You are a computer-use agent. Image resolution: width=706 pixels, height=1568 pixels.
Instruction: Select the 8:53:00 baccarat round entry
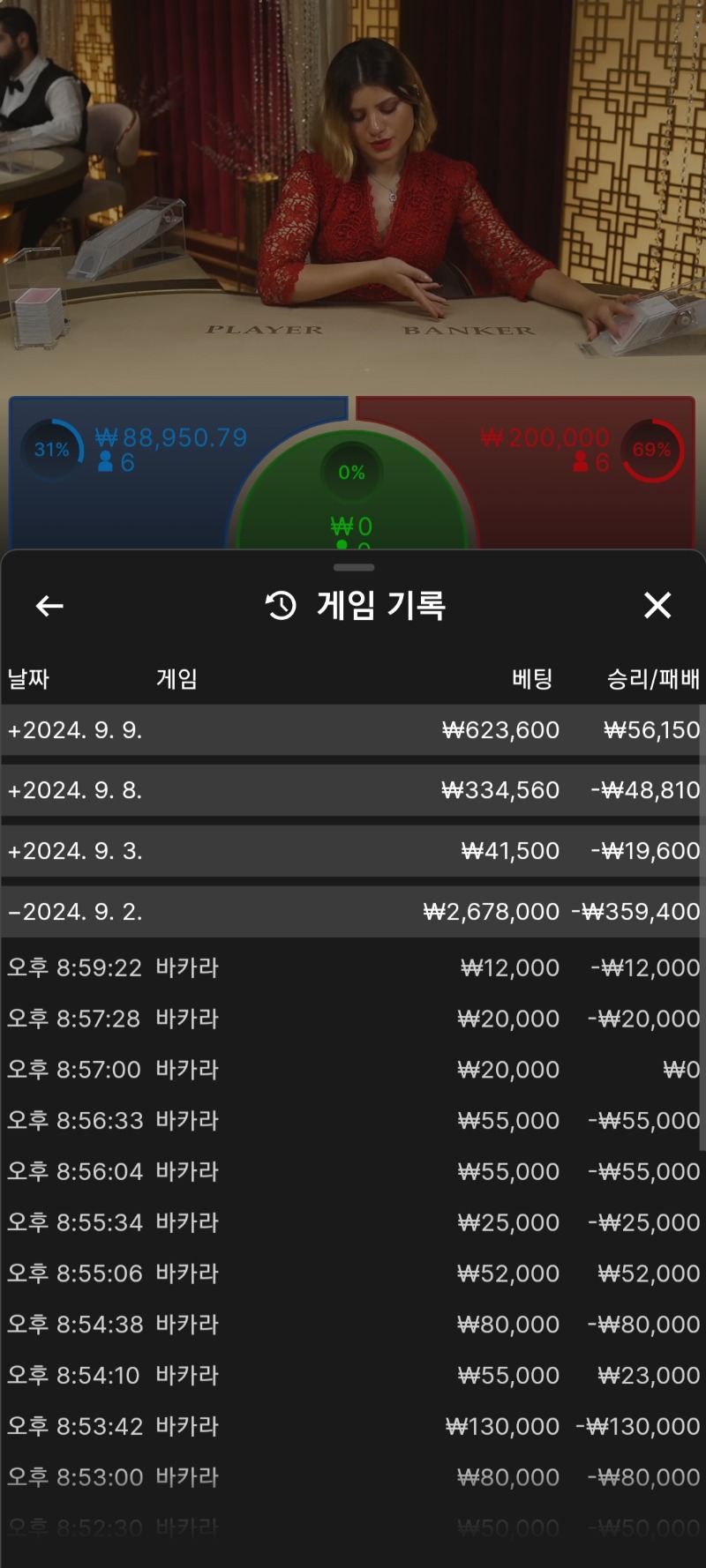click(351, 1477)
